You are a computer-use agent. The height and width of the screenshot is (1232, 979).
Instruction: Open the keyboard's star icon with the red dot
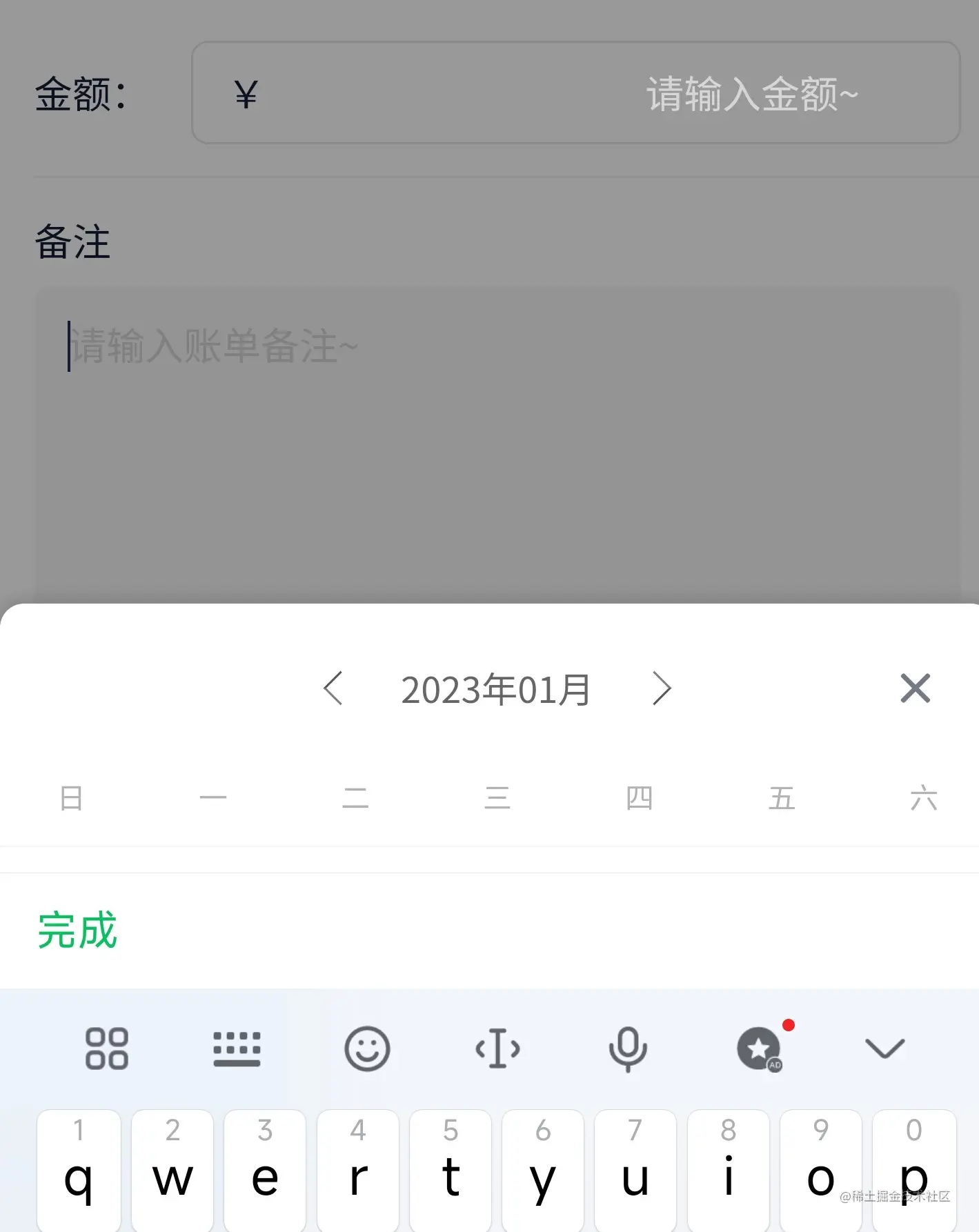point(759,1049)
